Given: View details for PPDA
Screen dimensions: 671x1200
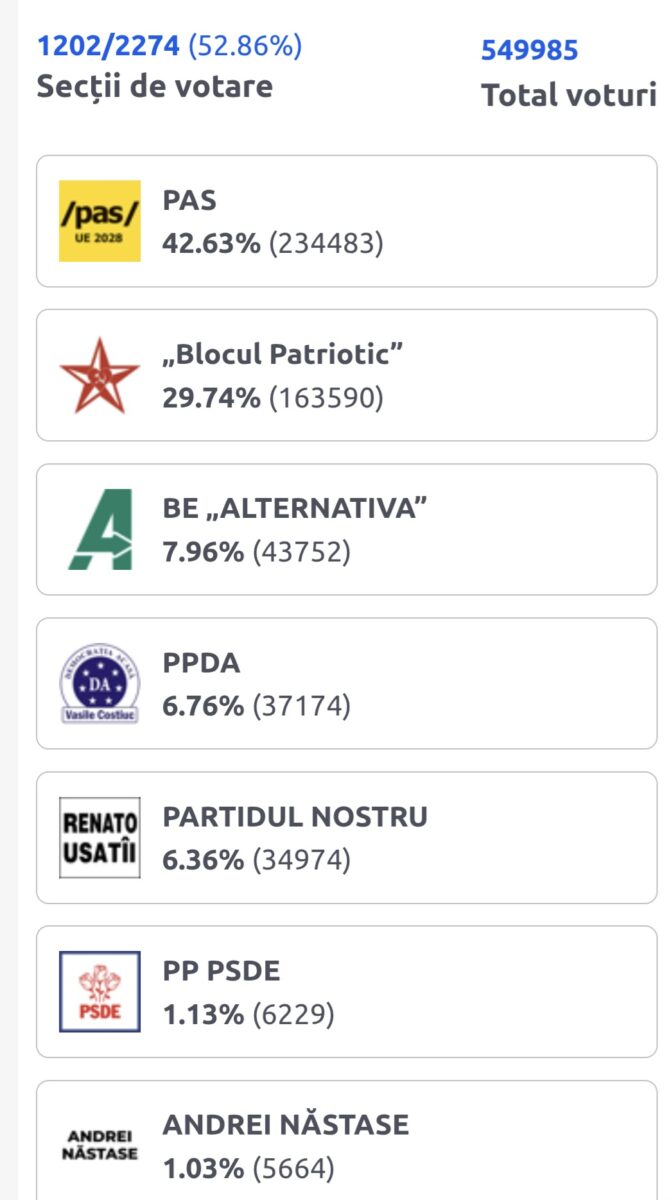Looking at the screenshot, I should click(x=347, y=683).
